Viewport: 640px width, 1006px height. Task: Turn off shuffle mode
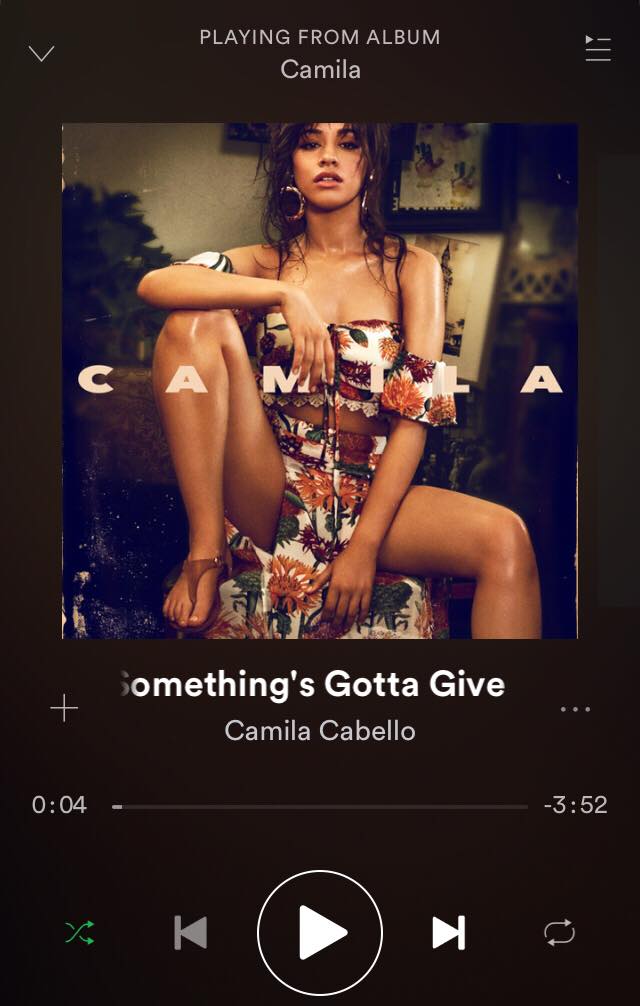pos(80,933)
